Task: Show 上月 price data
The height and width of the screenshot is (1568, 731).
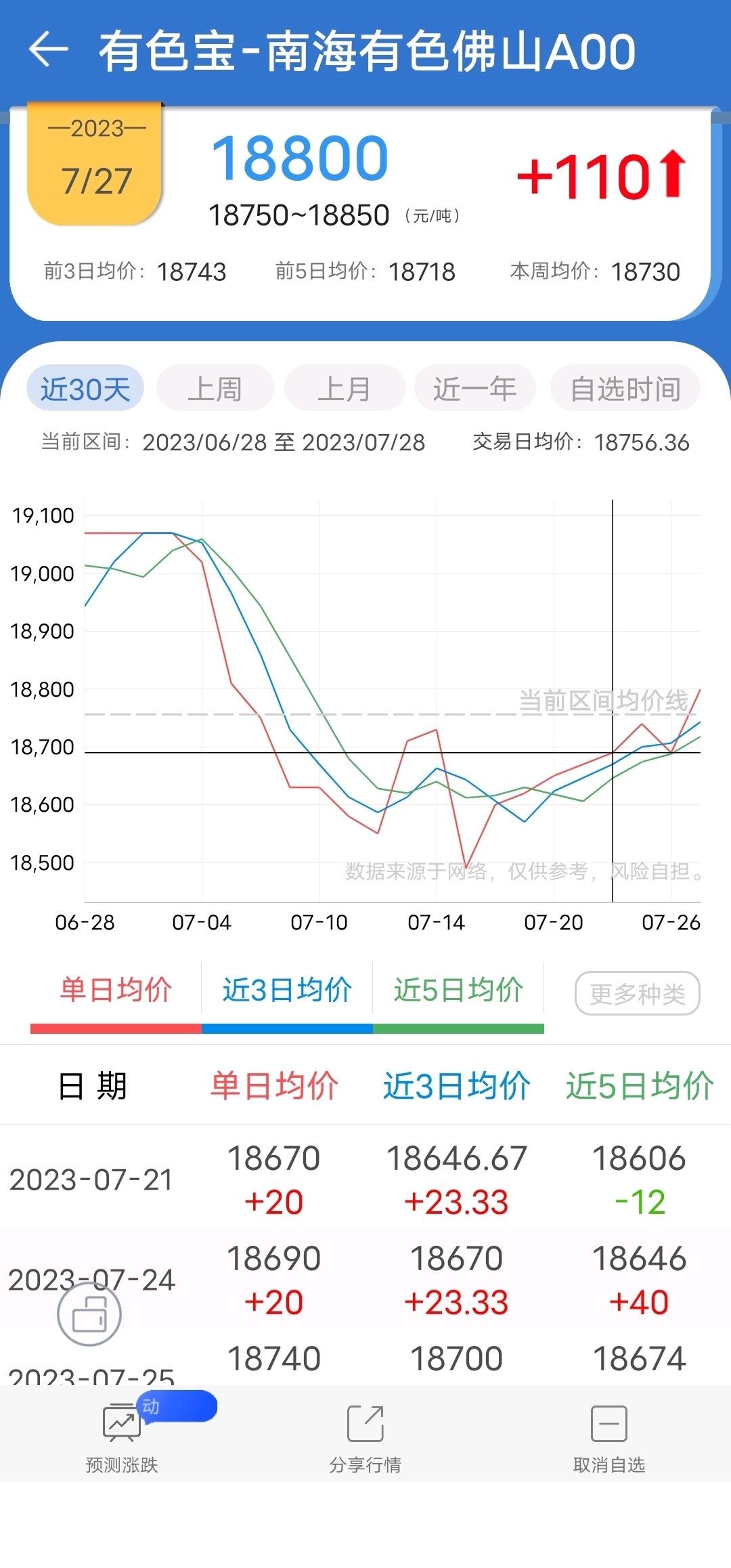Action: pos(345,389)
